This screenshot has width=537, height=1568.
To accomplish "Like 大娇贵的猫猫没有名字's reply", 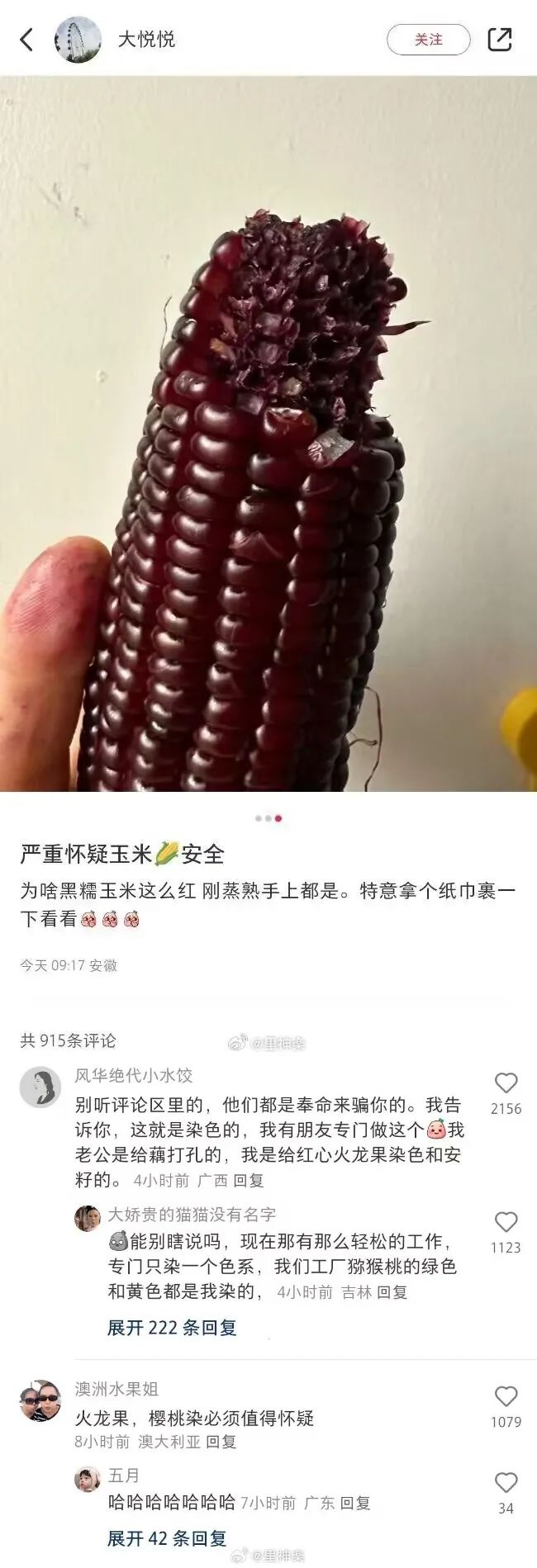I will [x=506, y=1222].
